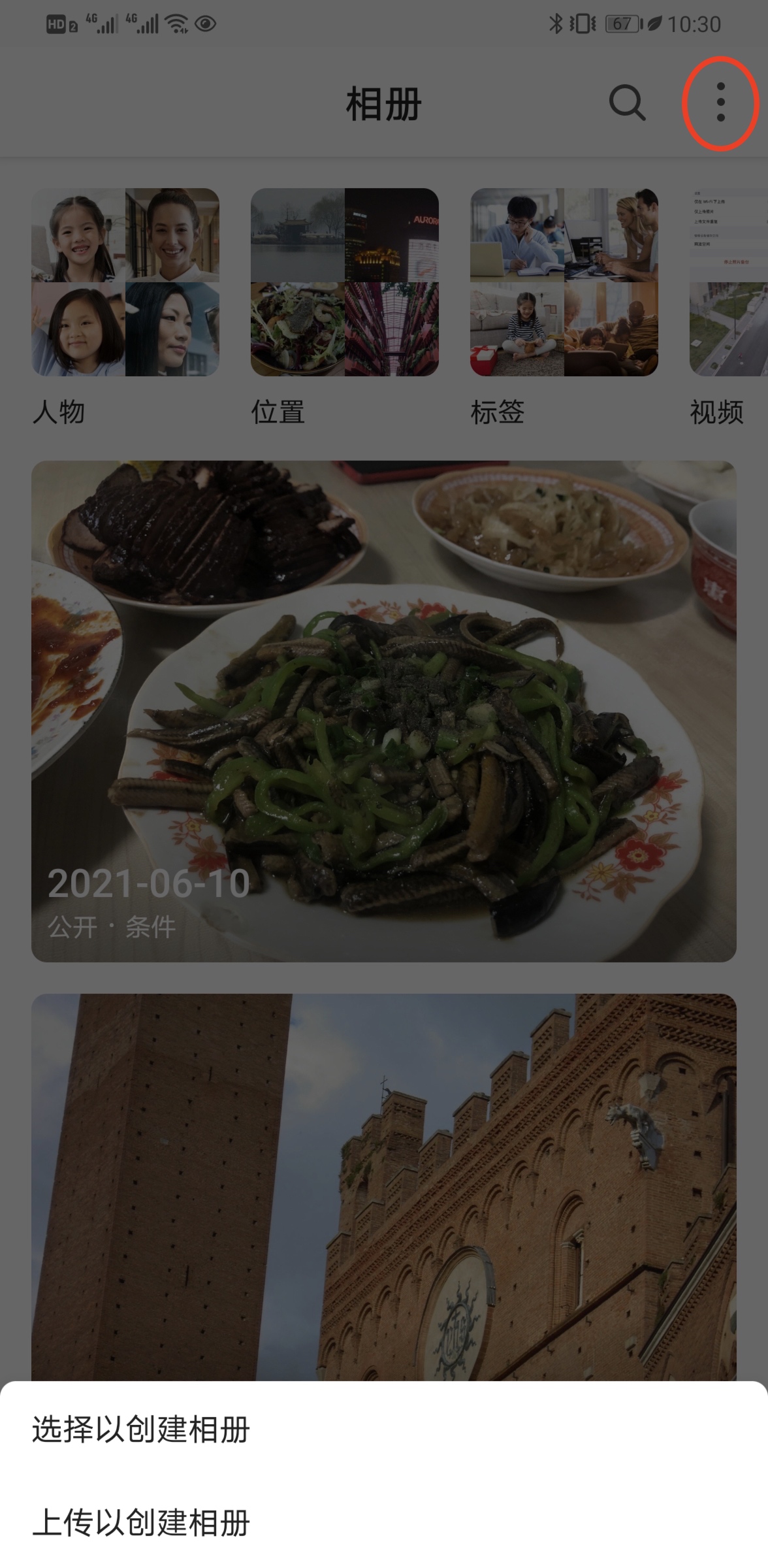The image size is (768, 1568).
Task: Tap the search magnifier icon
Action: pyautogui.click(x=627, y=103)
